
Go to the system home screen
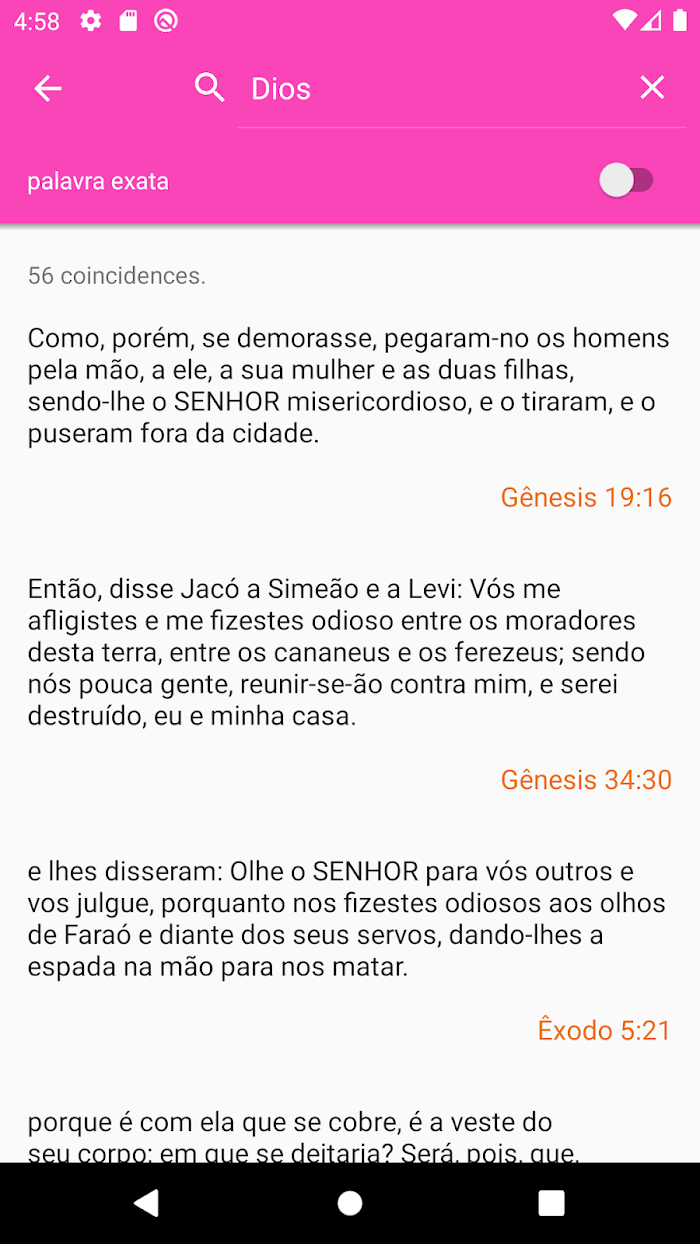(x=350, y=1203)
